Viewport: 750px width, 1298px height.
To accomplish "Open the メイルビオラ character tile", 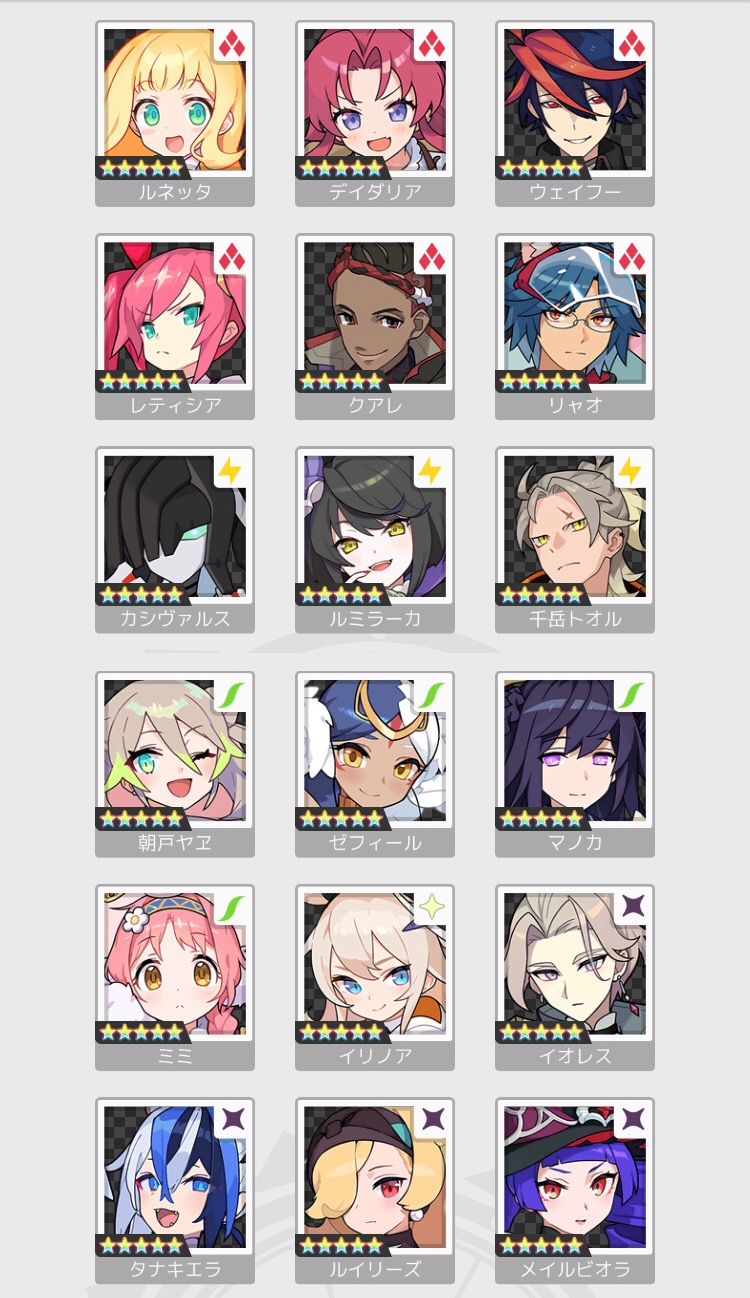I will pos(575,1179).
